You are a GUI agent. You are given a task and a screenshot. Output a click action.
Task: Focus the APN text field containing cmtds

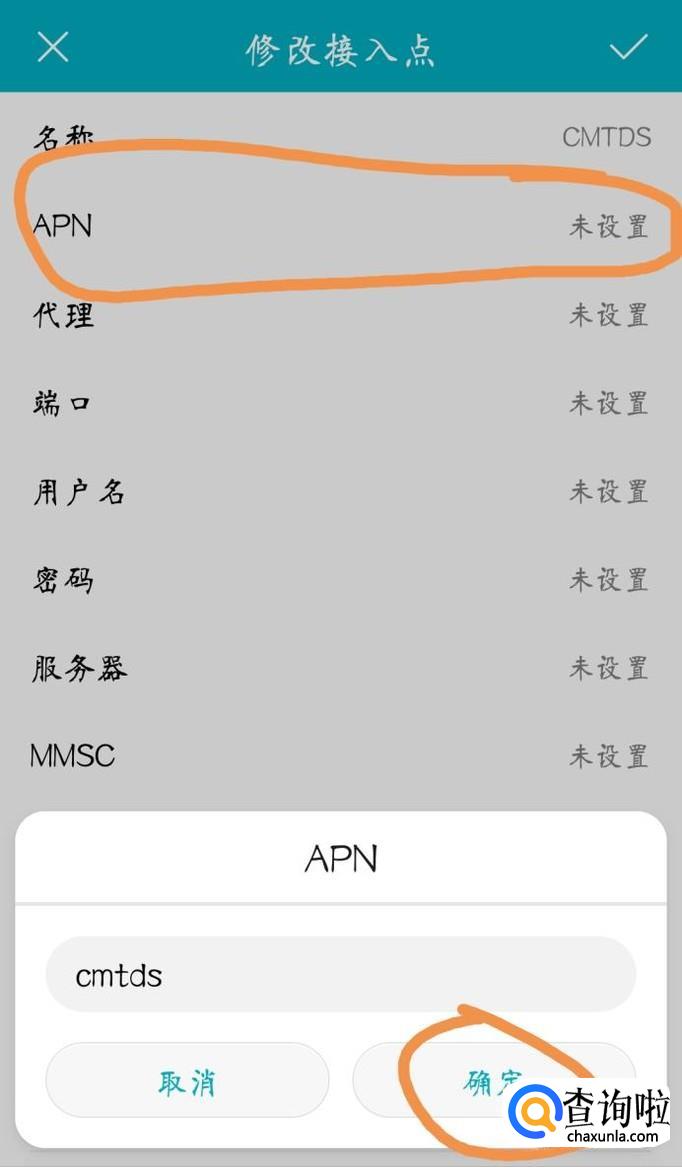pyautogui.click(x=340, y=975)
